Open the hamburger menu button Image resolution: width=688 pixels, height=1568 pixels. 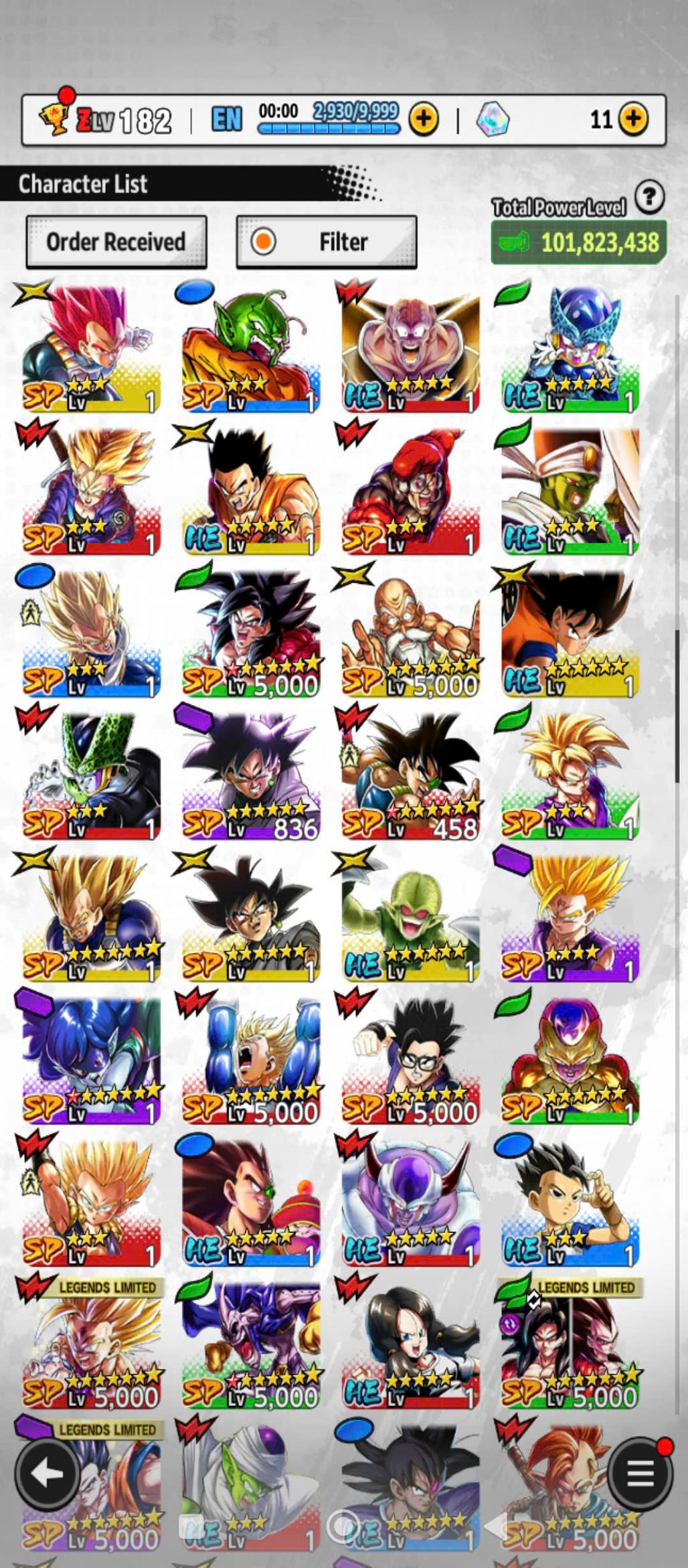640,1472
